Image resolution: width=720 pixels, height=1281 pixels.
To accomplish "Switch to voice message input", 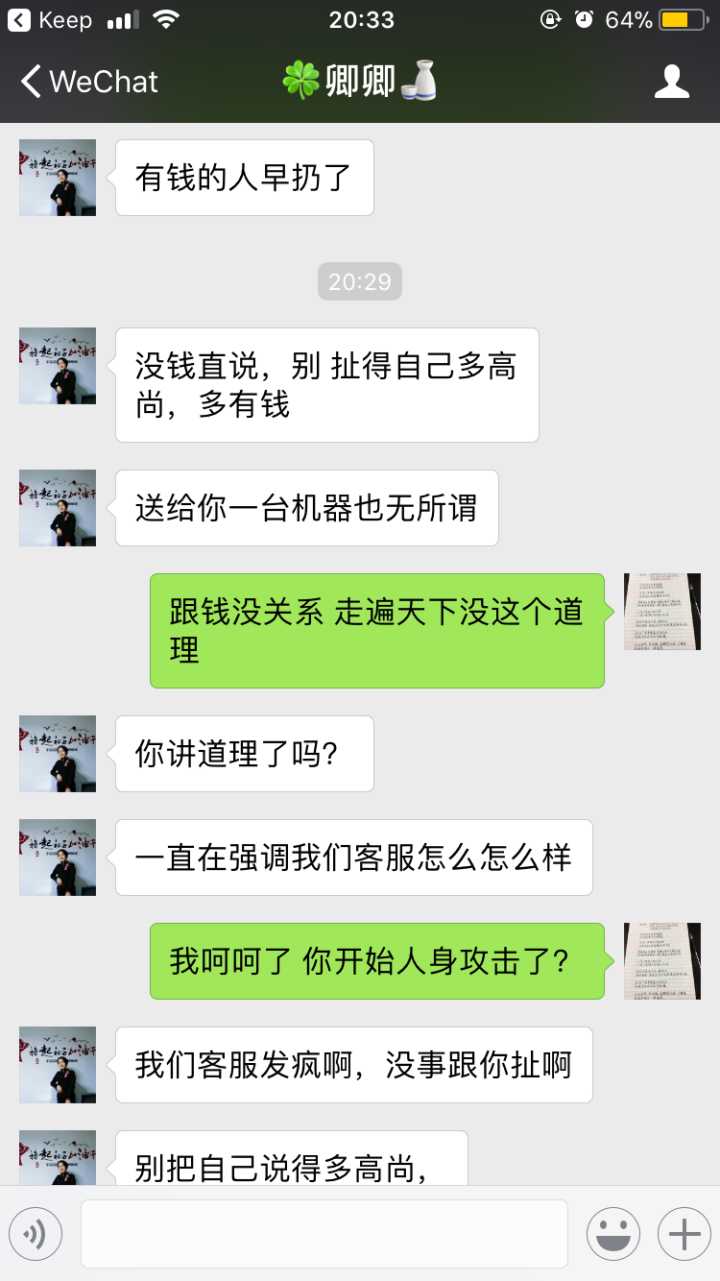I will click(x=36, y=1234).
